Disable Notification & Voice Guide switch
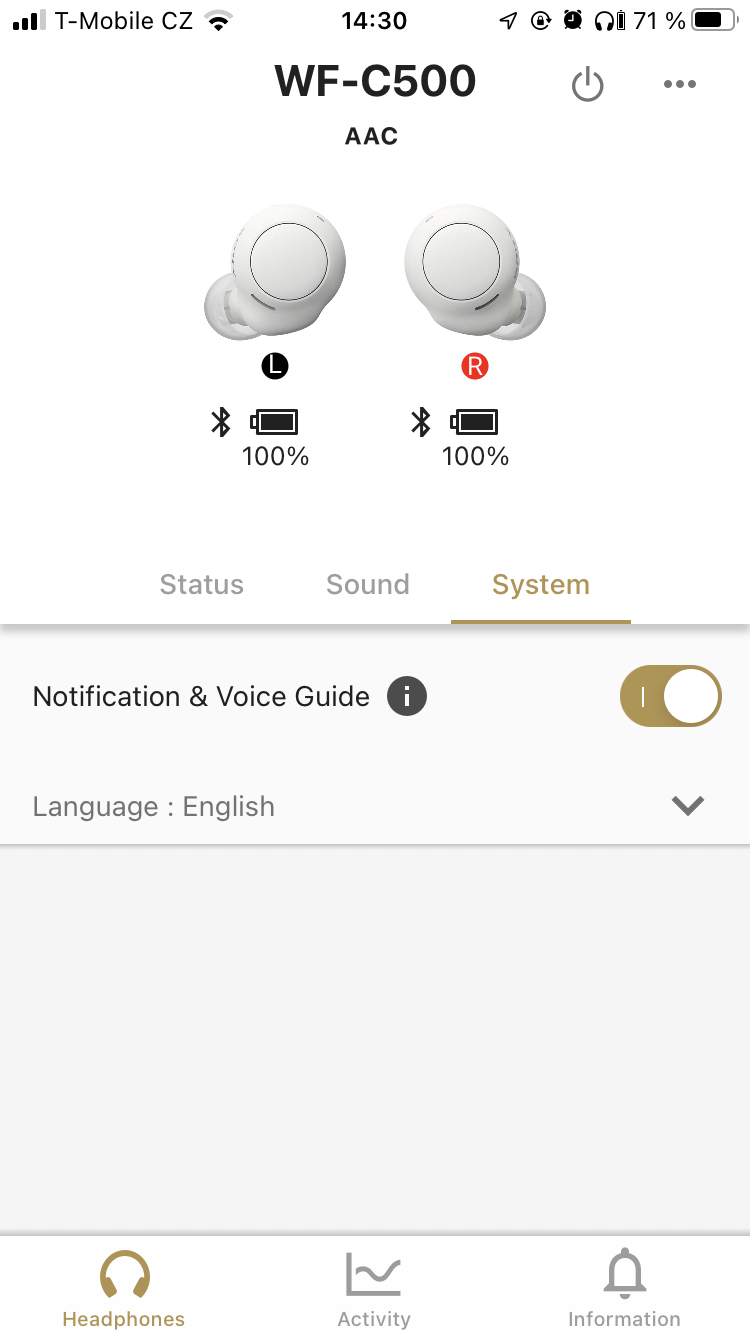Viewport: 750px width, 1334px height. pos(670,696)
